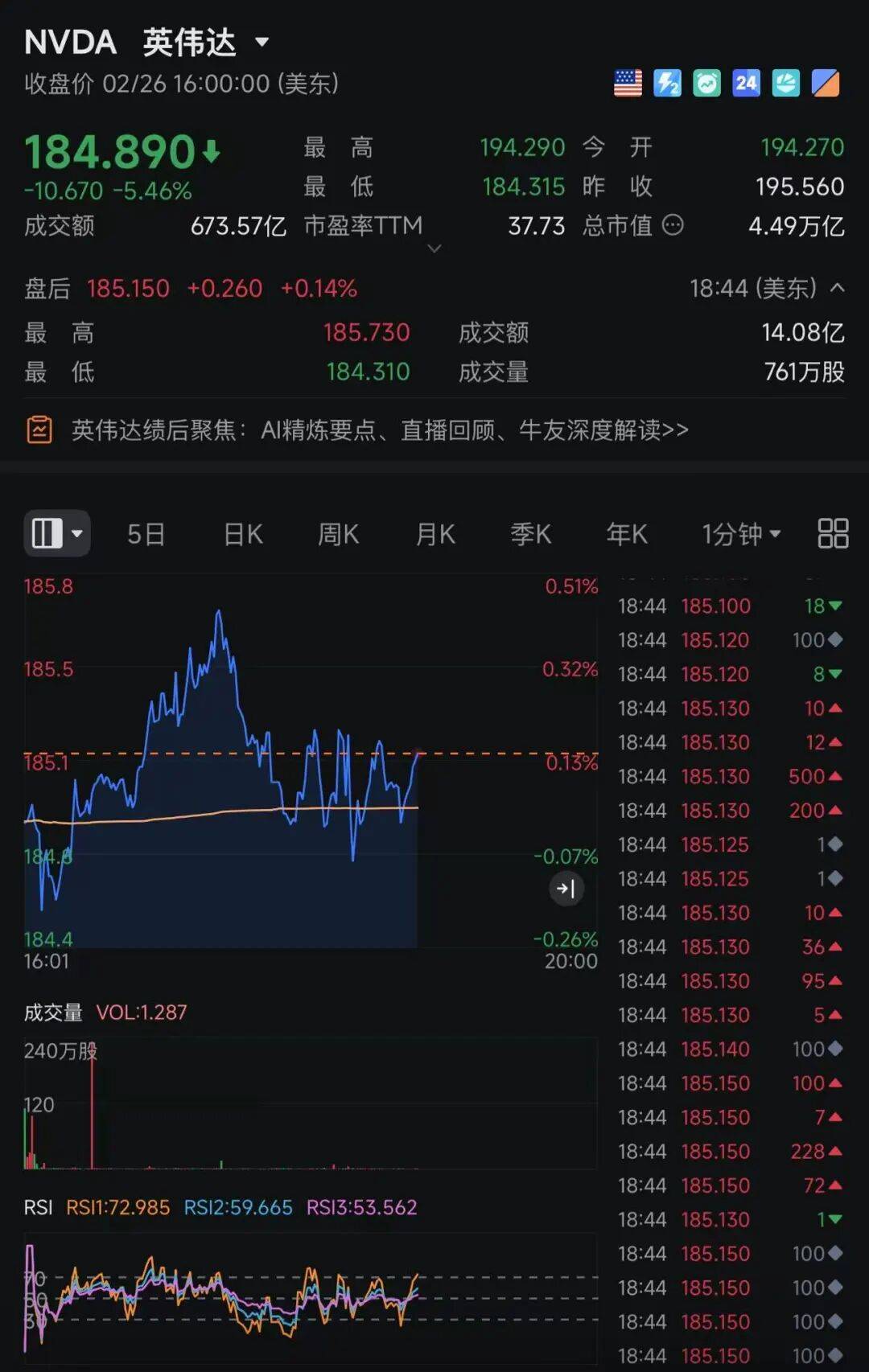This screenshot has width=869, height=1372.
Task: Open the chart grid settings icon
Action: (x=833, y=533)
